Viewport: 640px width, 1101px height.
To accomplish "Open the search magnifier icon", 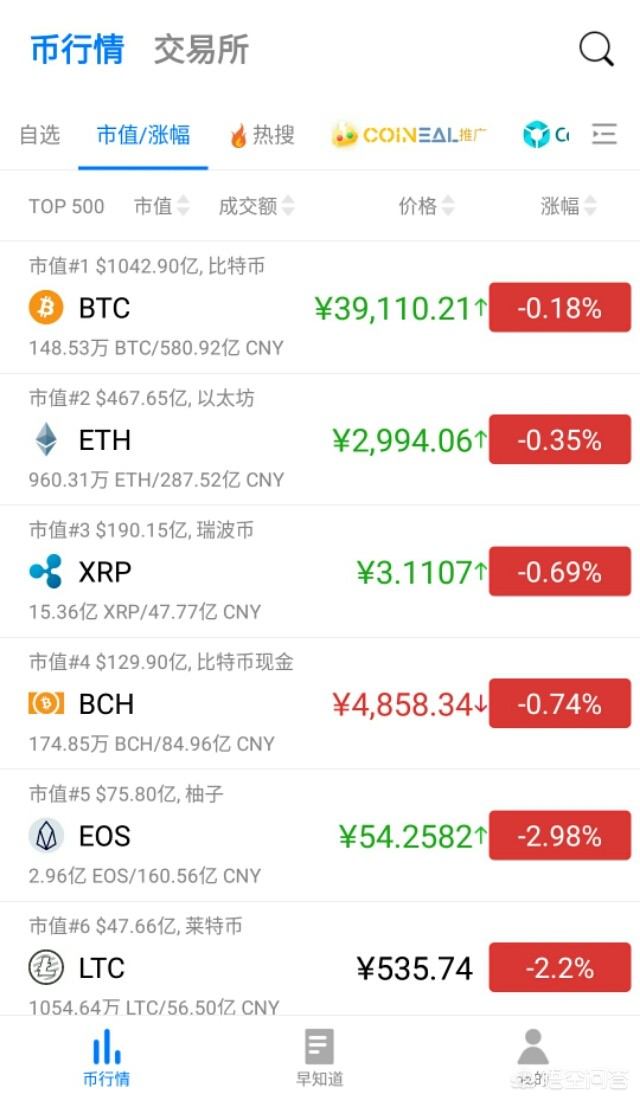I will coord(596,48).
